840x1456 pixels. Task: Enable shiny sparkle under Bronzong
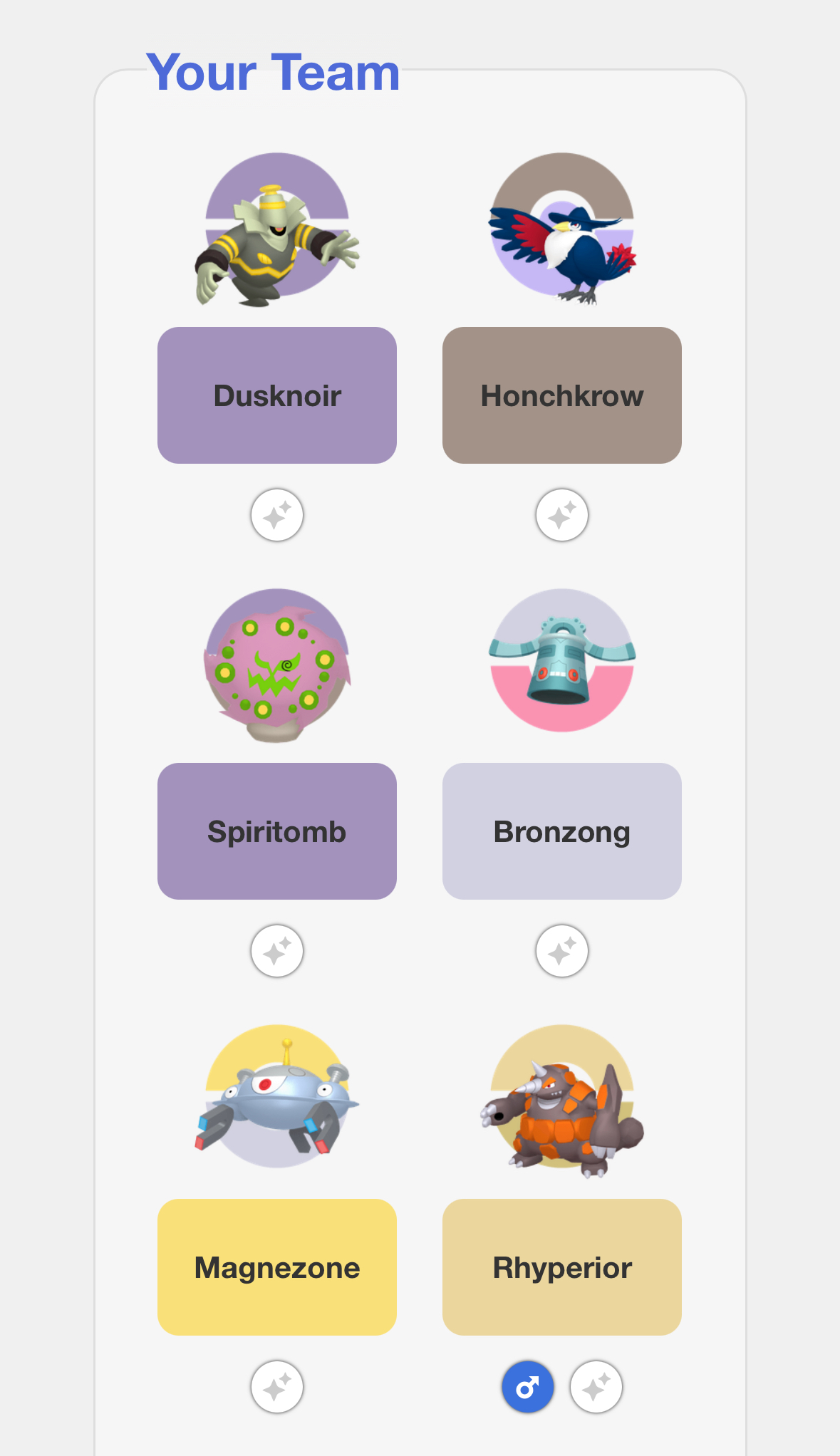pyautogui.click(x=562, y=951)
